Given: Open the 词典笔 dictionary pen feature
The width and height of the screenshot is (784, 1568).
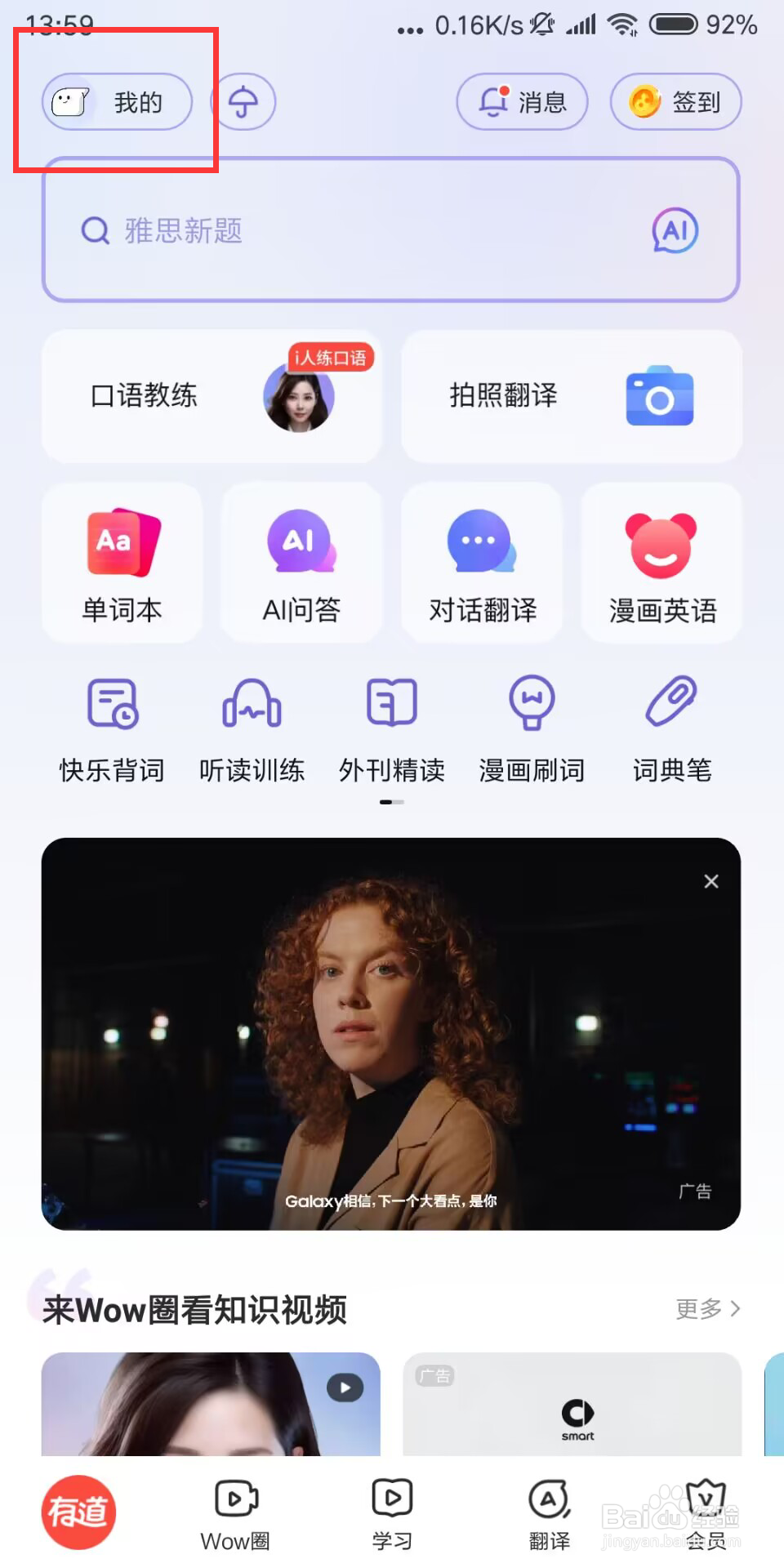Looking at the screenshot, I should point(671,727).
